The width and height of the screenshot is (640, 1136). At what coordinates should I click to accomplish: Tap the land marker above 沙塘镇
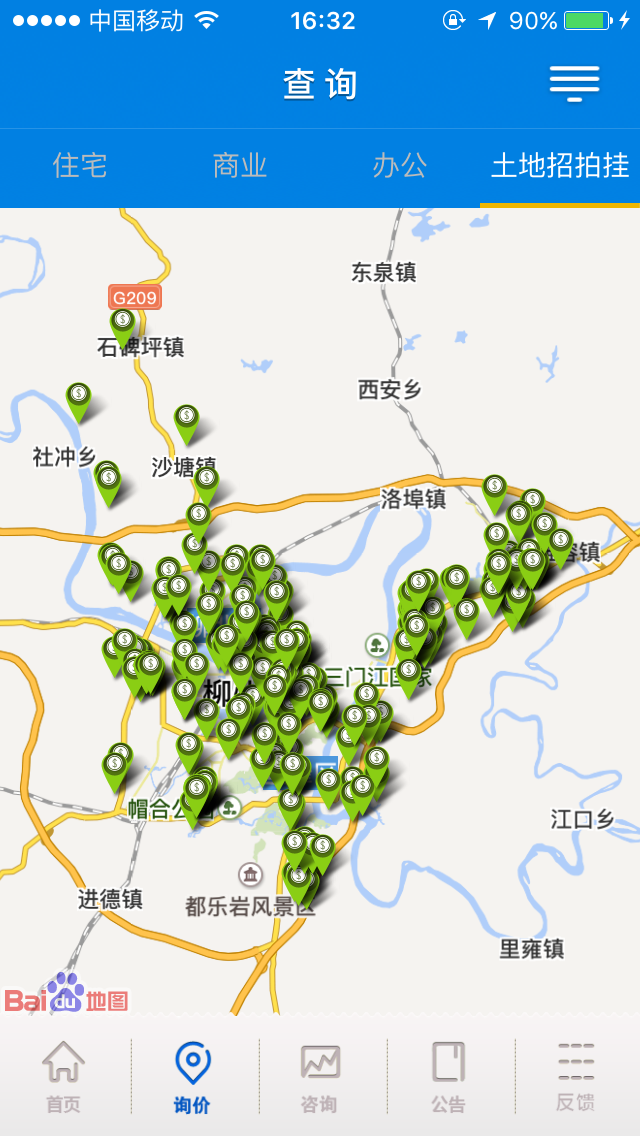pos(186,419)
